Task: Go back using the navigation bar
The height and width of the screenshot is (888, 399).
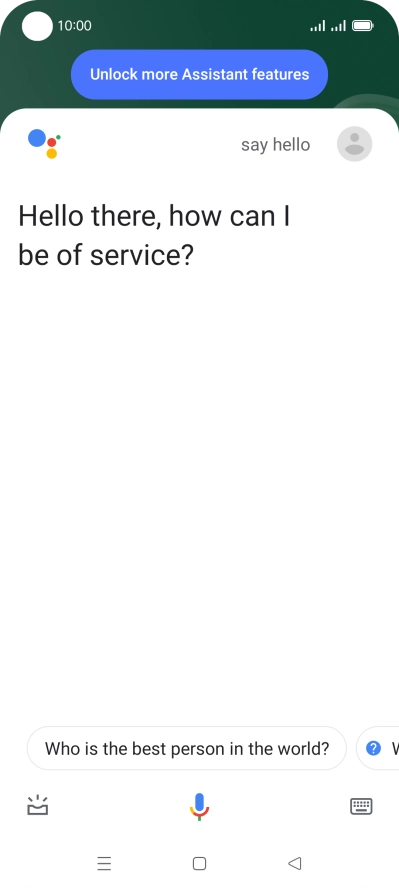Action: (x=294, y=863)
